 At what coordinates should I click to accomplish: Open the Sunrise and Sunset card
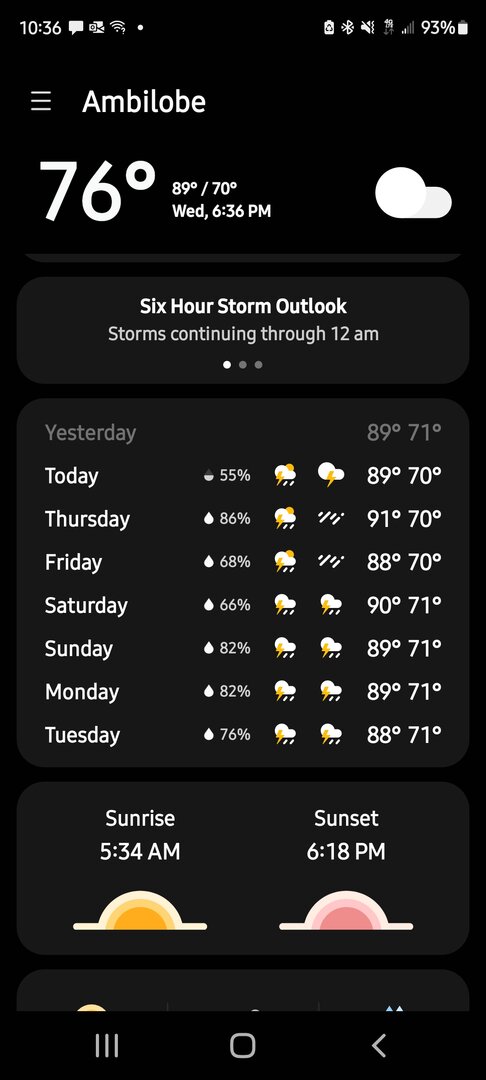(243, 868)
